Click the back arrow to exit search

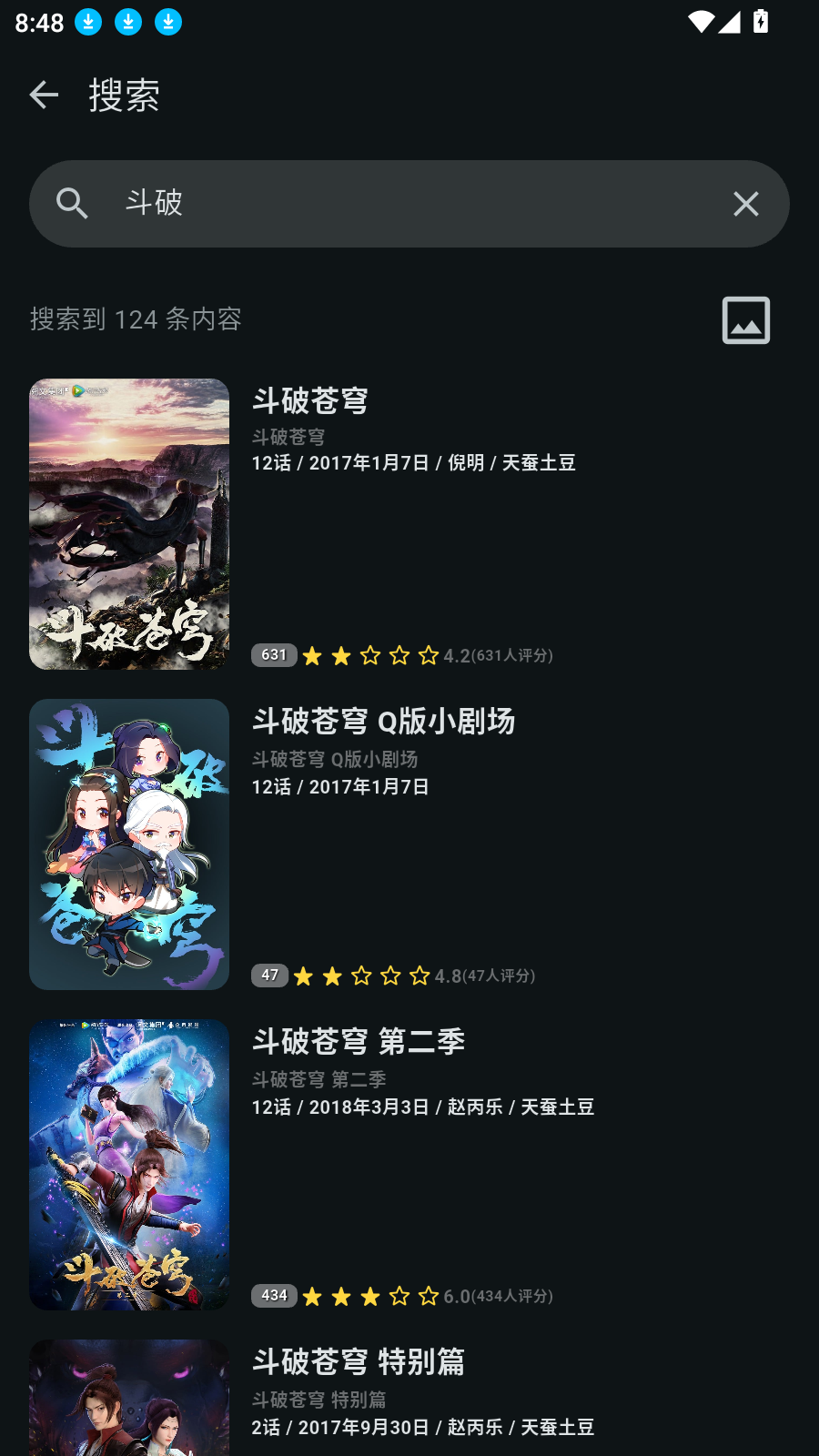pos(44,95)
